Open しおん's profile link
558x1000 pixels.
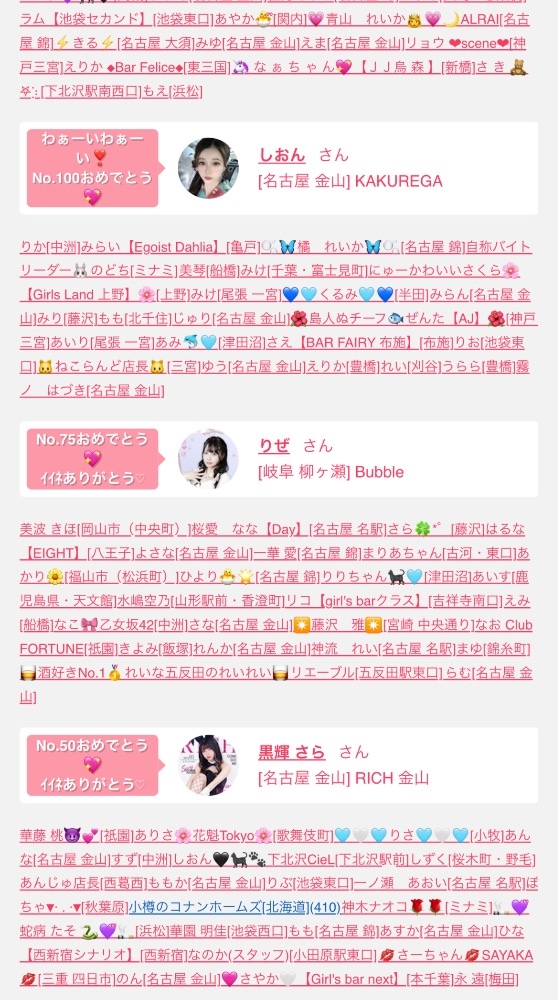(282, 154)
